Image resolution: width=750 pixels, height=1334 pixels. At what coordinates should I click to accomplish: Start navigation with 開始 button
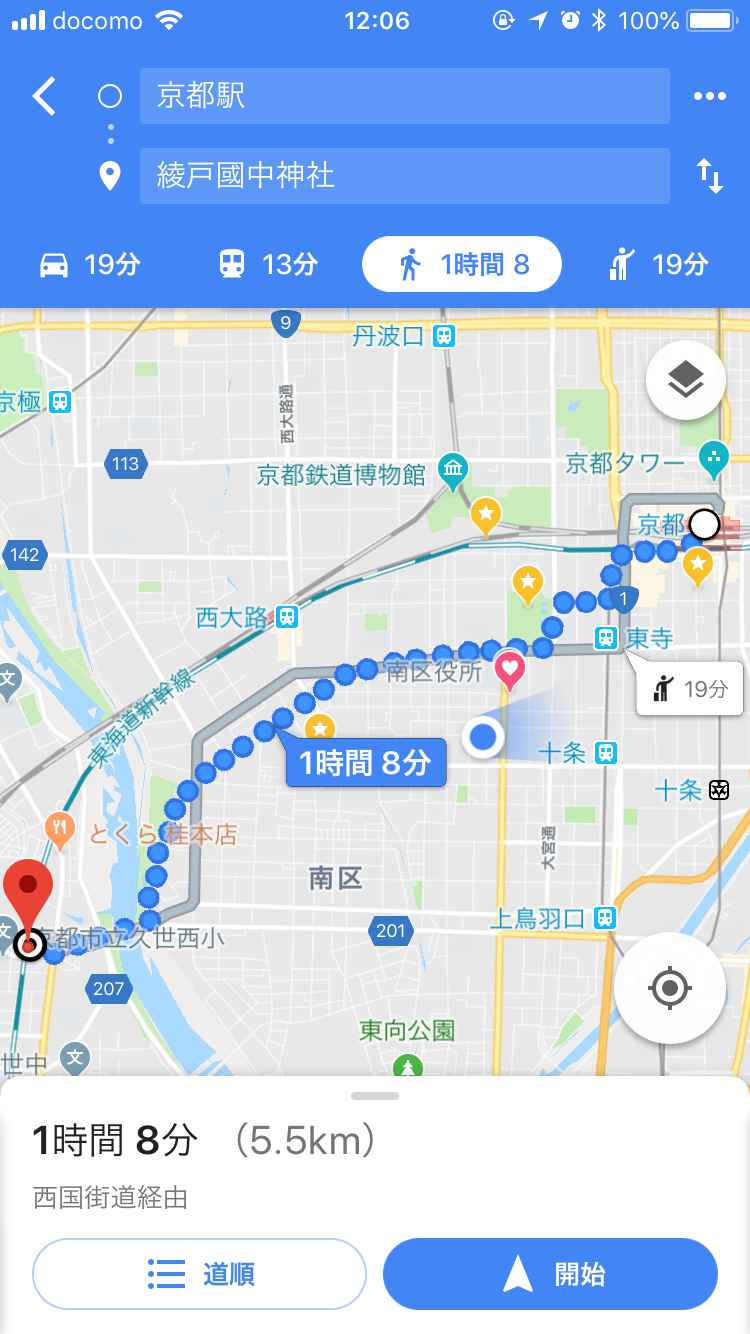pyautogui.click(x=550, y=1274)
